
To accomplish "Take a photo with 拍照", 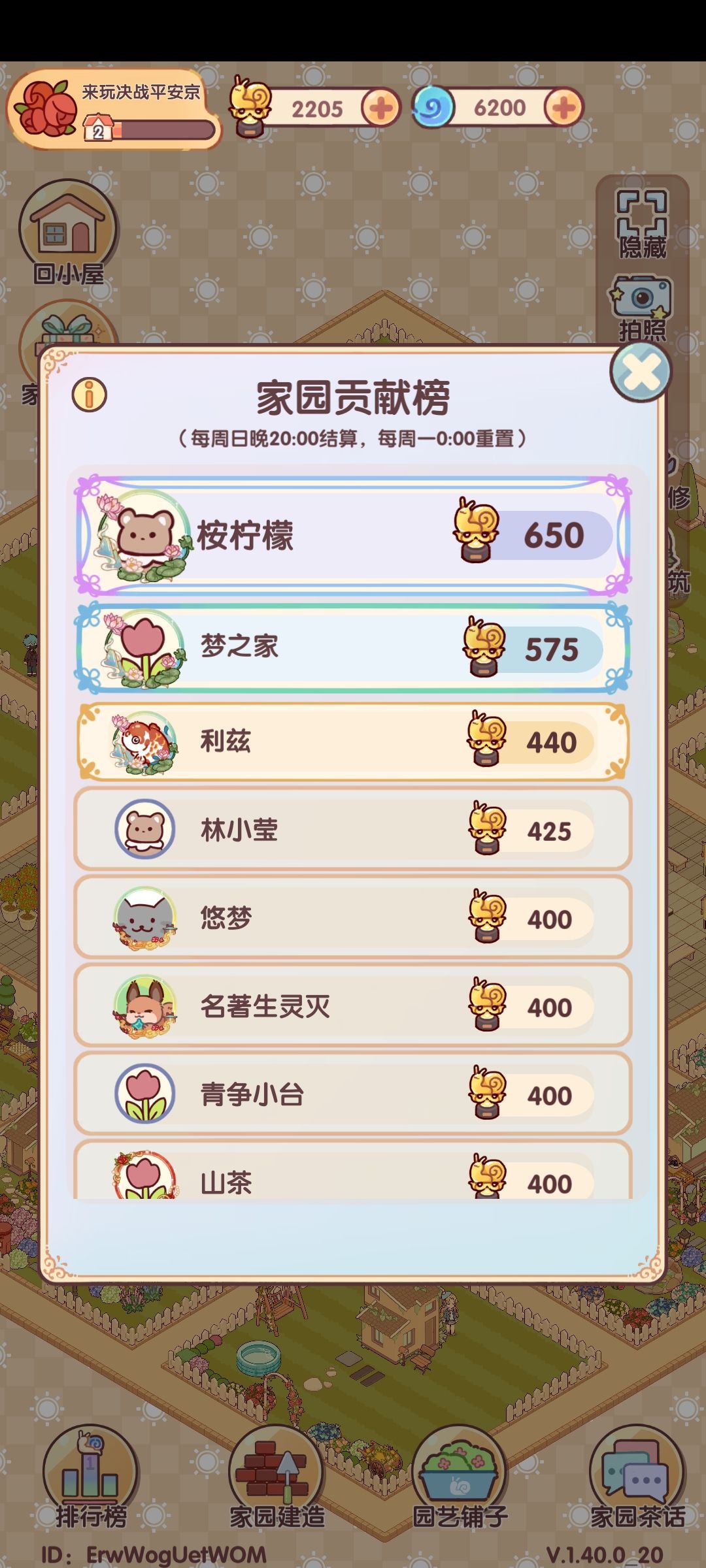I will click(643, 308).
